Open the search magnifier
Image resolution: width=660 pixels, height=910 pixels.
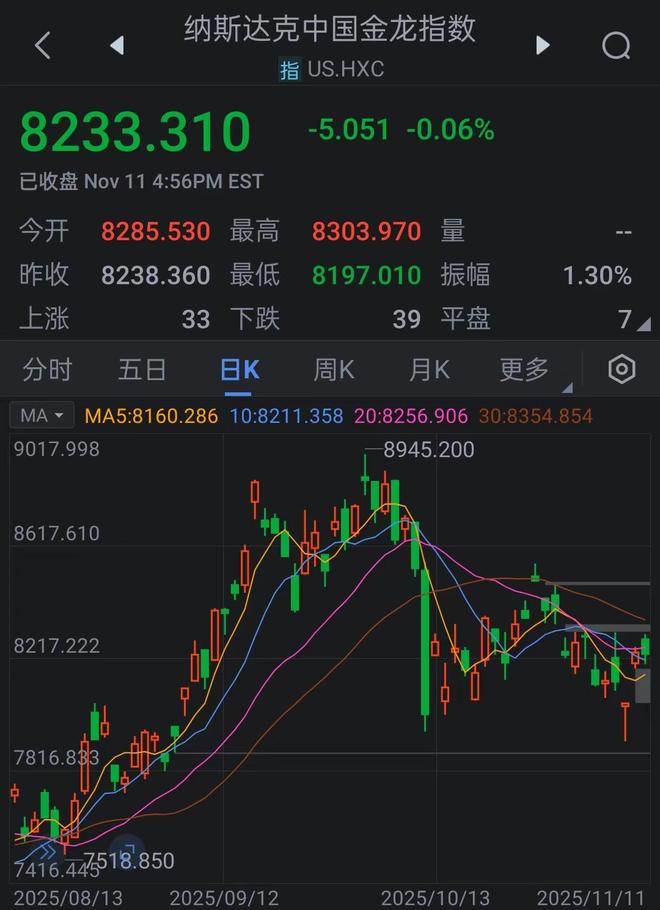tap(616, 45)
